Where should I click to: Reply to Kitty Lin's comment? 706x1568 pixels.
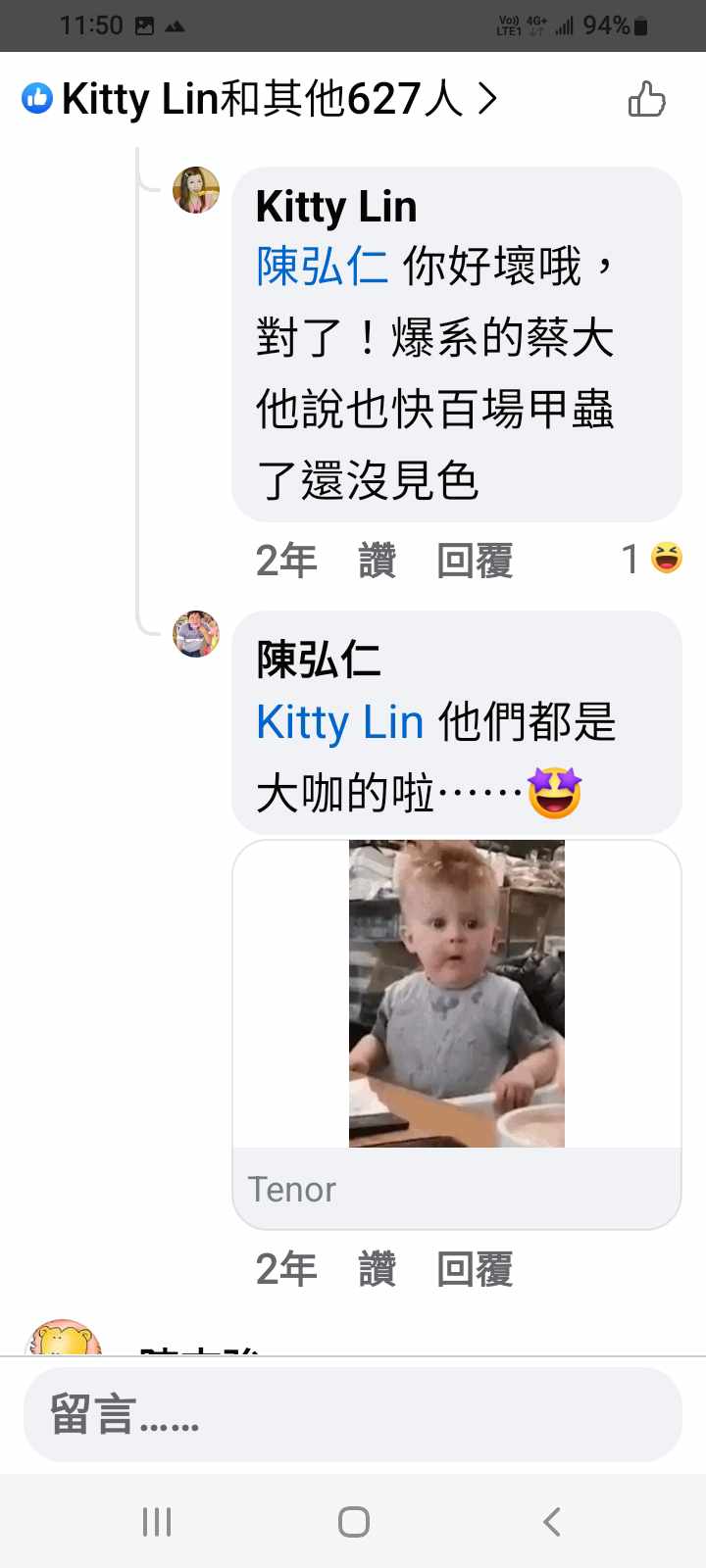pos(475,562)
